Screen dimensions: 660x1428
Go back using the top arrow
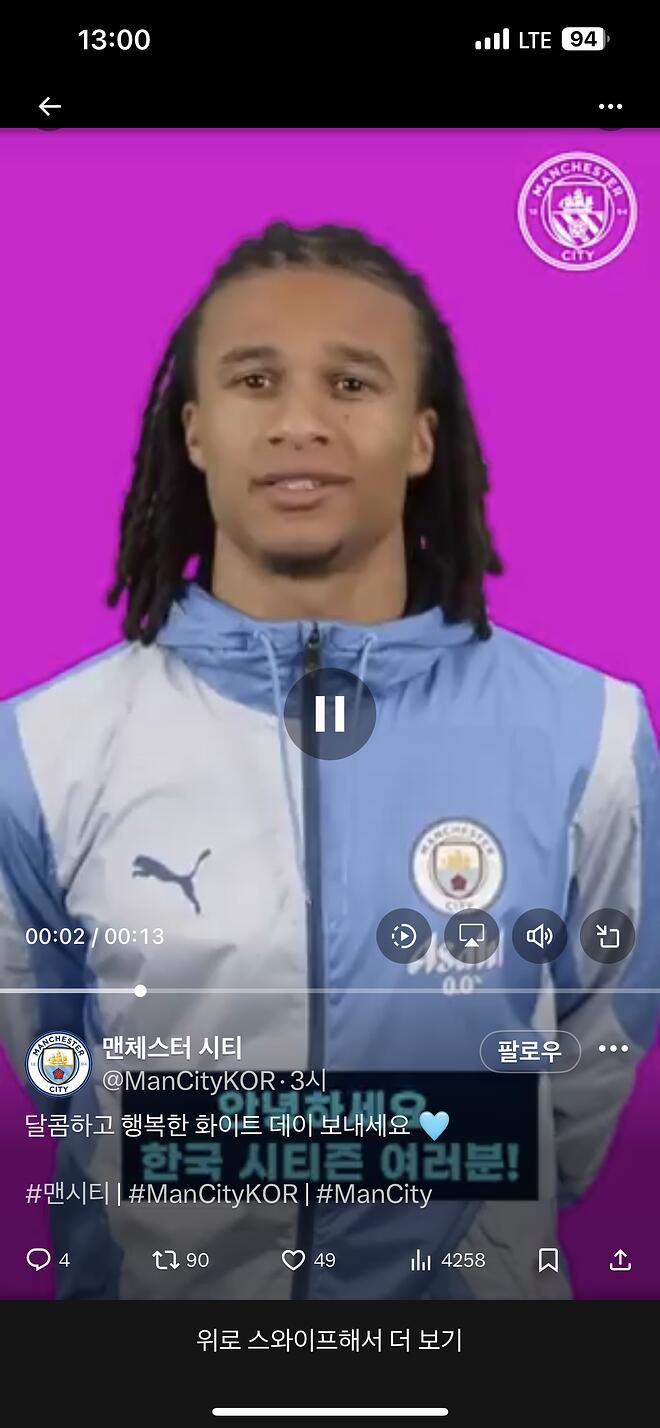49,106
